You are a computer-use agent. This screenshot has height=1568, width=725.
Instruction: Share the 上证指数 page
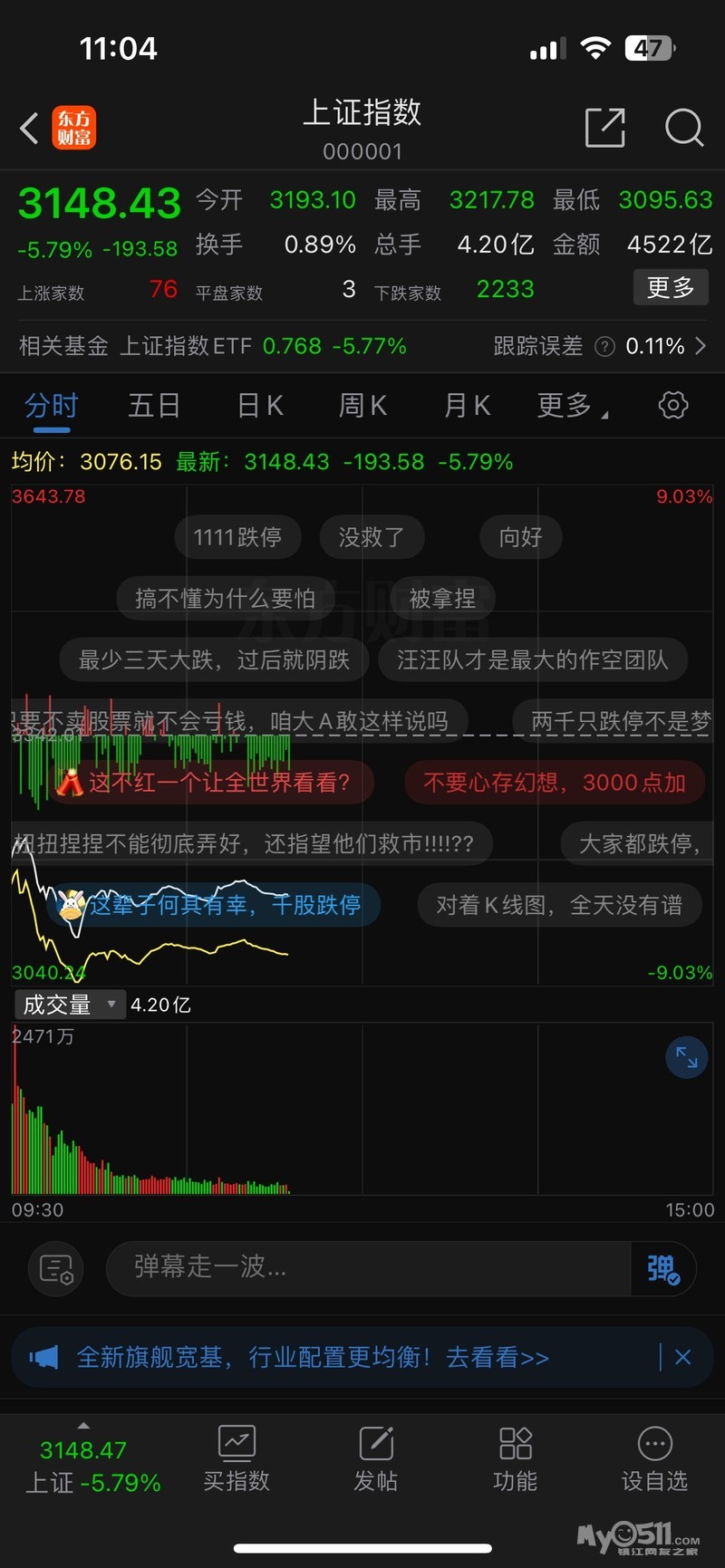(x=604, y=128)
